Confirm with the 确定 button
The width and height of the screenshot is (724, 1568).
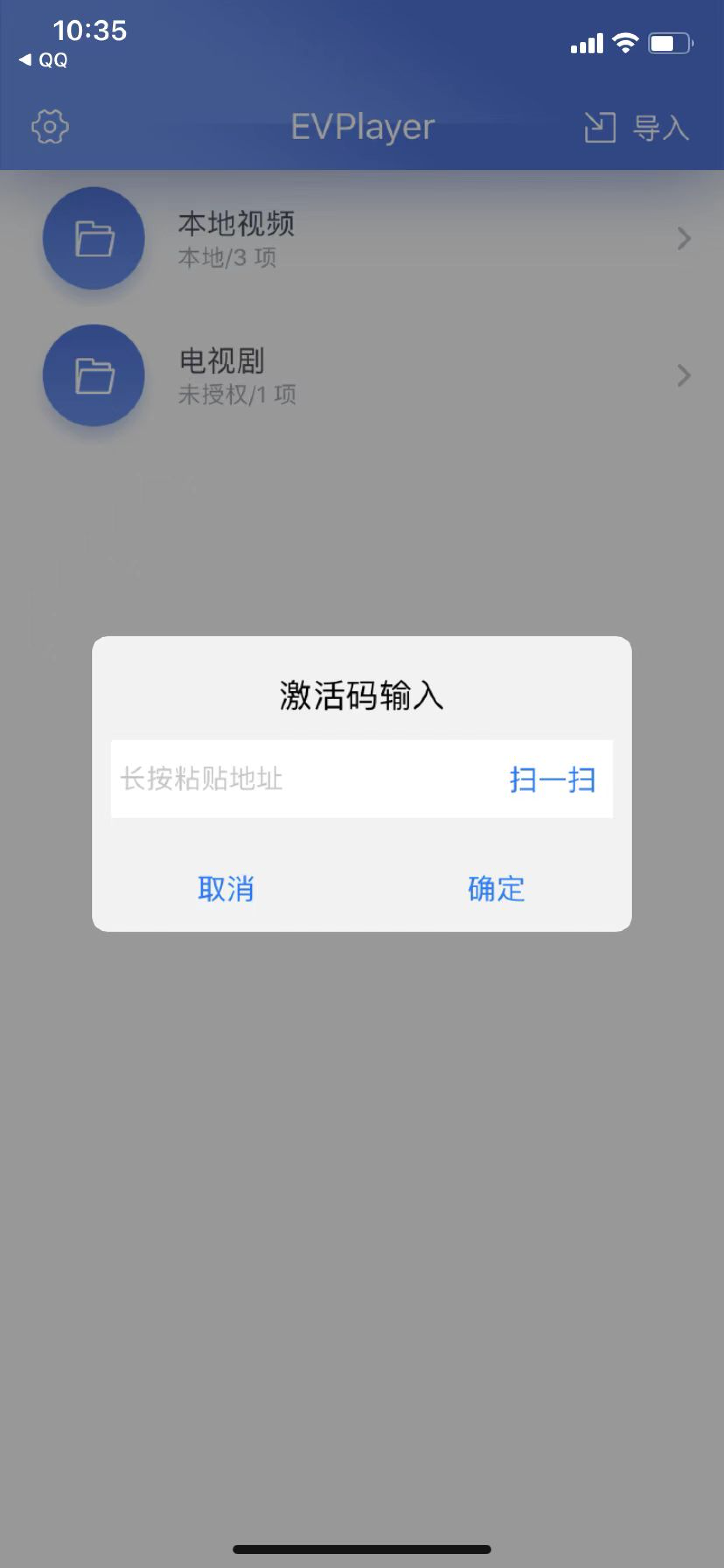[x=496, y=888]
